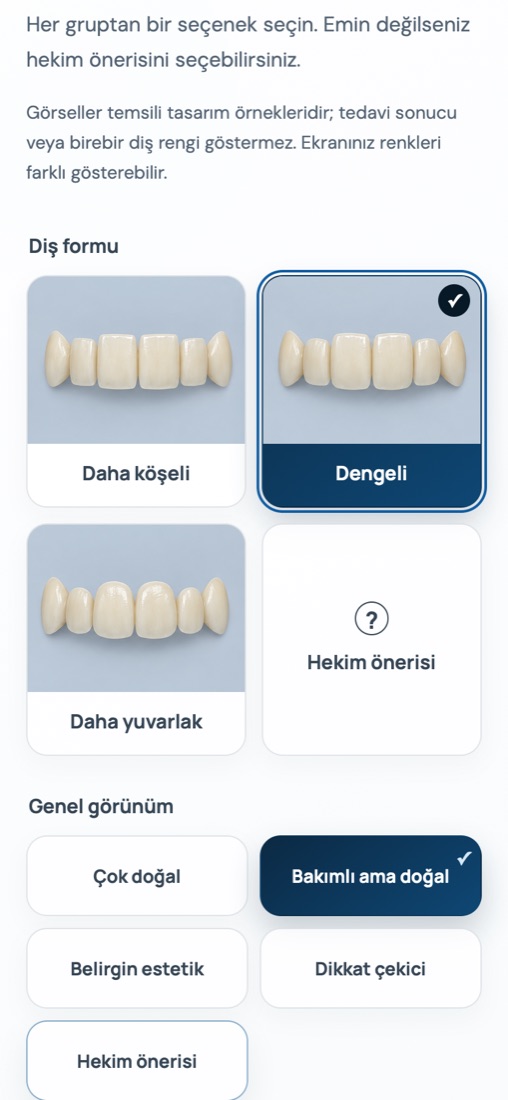Select Hekim önerisi under Genel görünüm
508x1100 pixels.
click(137, 1060)
